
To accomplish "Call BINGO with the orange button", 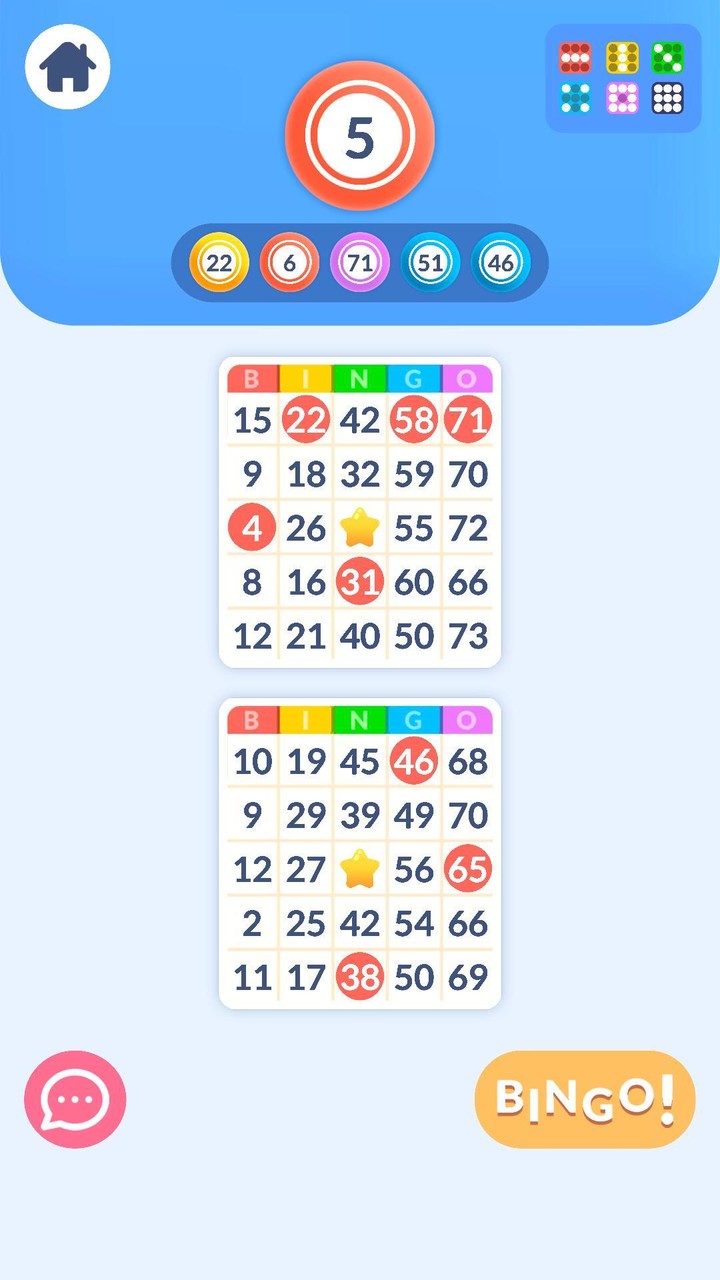I will tap(584, 1098).
